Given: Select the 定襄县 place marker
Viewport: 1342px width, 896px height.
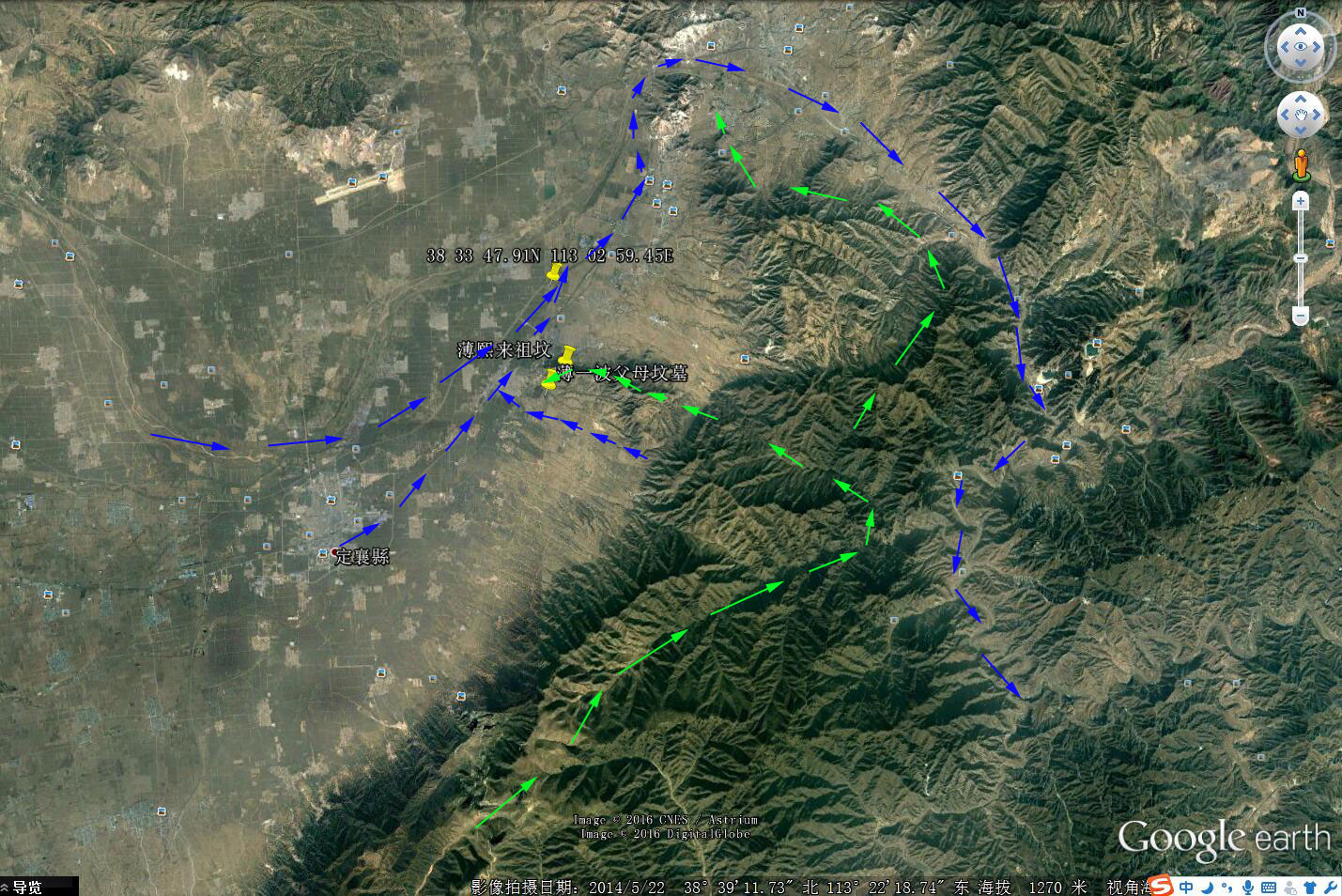Looking at the screenshot, I should [x=334, y=552].
